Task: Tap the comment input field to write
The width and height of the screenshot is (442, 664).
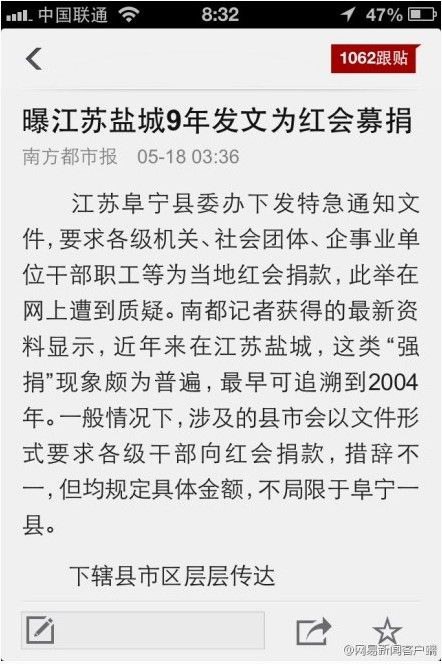Action: (x=143, y=630)
